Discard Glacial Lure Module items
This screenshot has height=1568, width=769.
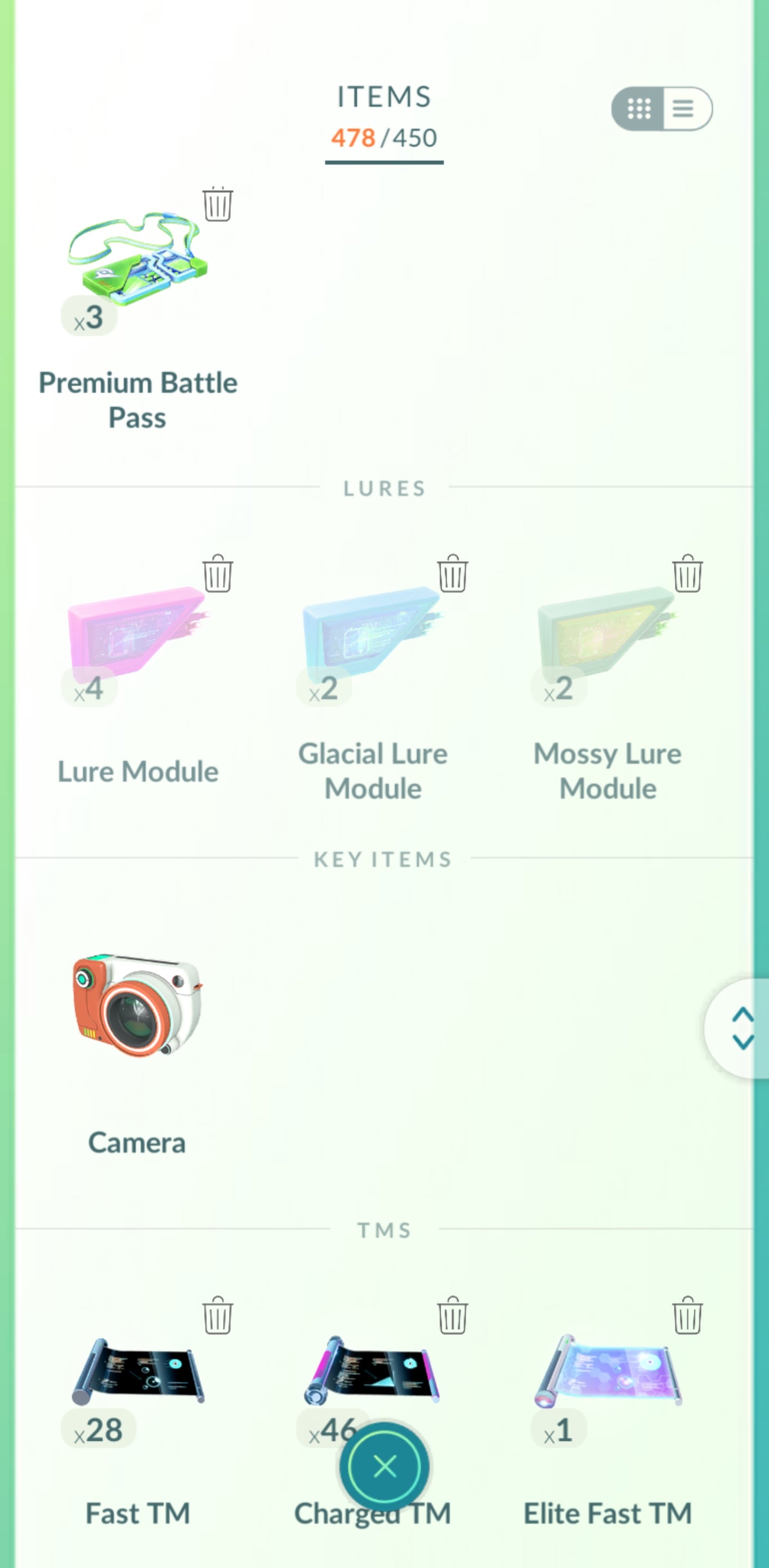[452, 573]
